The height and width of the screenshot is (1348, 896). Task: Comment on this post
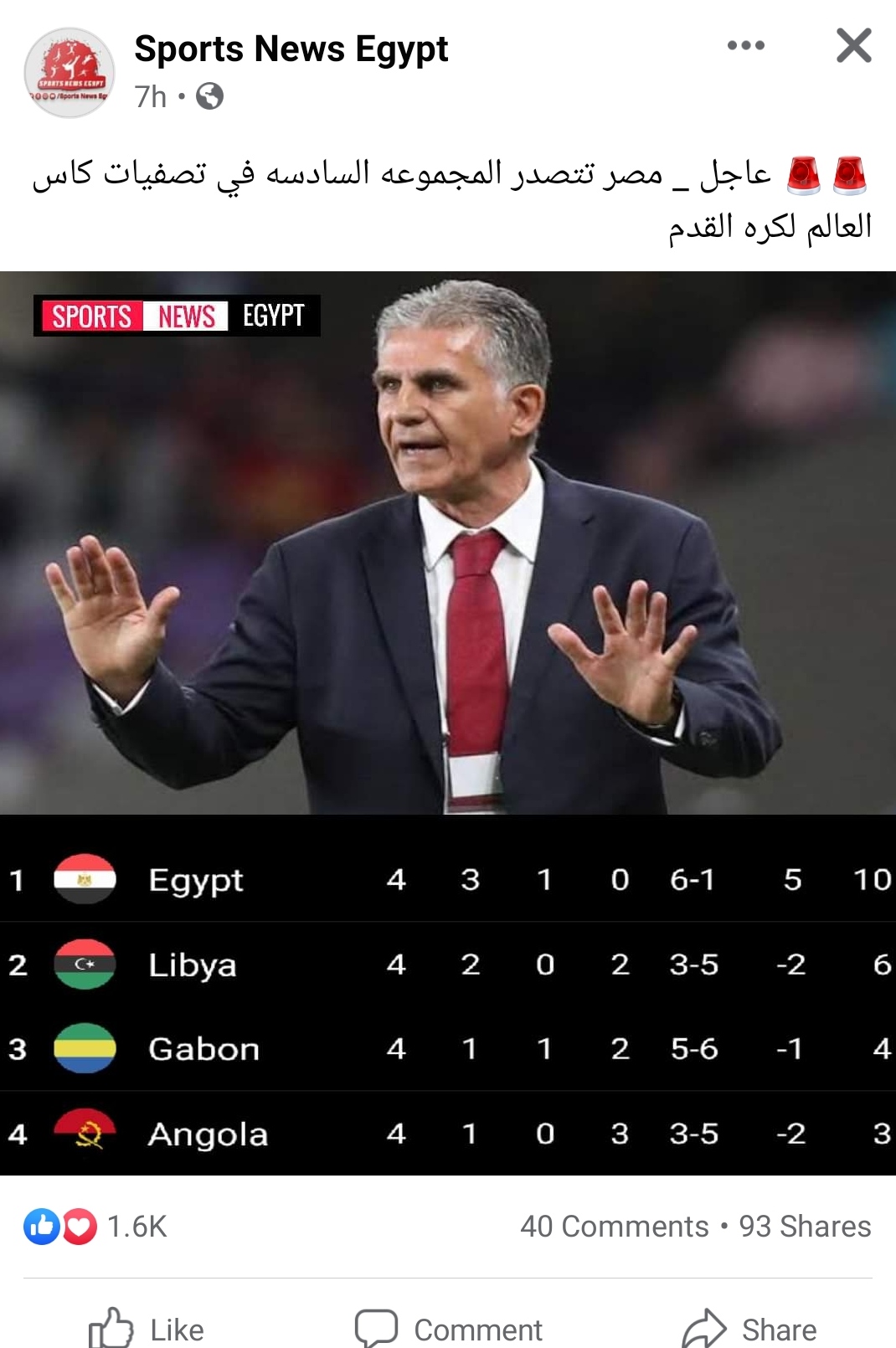click(x=448, y=1329)
